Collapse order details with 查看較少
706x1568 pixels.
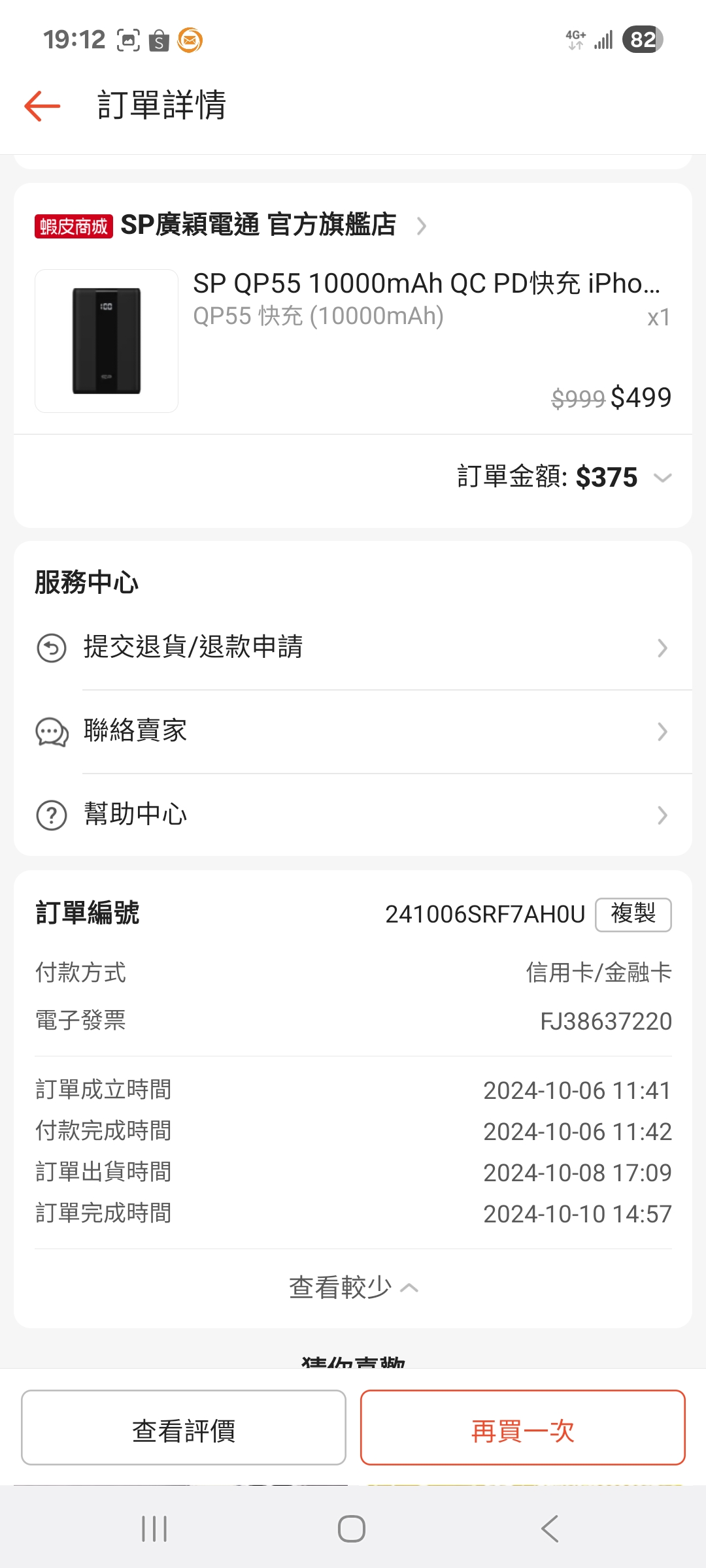tap(353, 1288)
